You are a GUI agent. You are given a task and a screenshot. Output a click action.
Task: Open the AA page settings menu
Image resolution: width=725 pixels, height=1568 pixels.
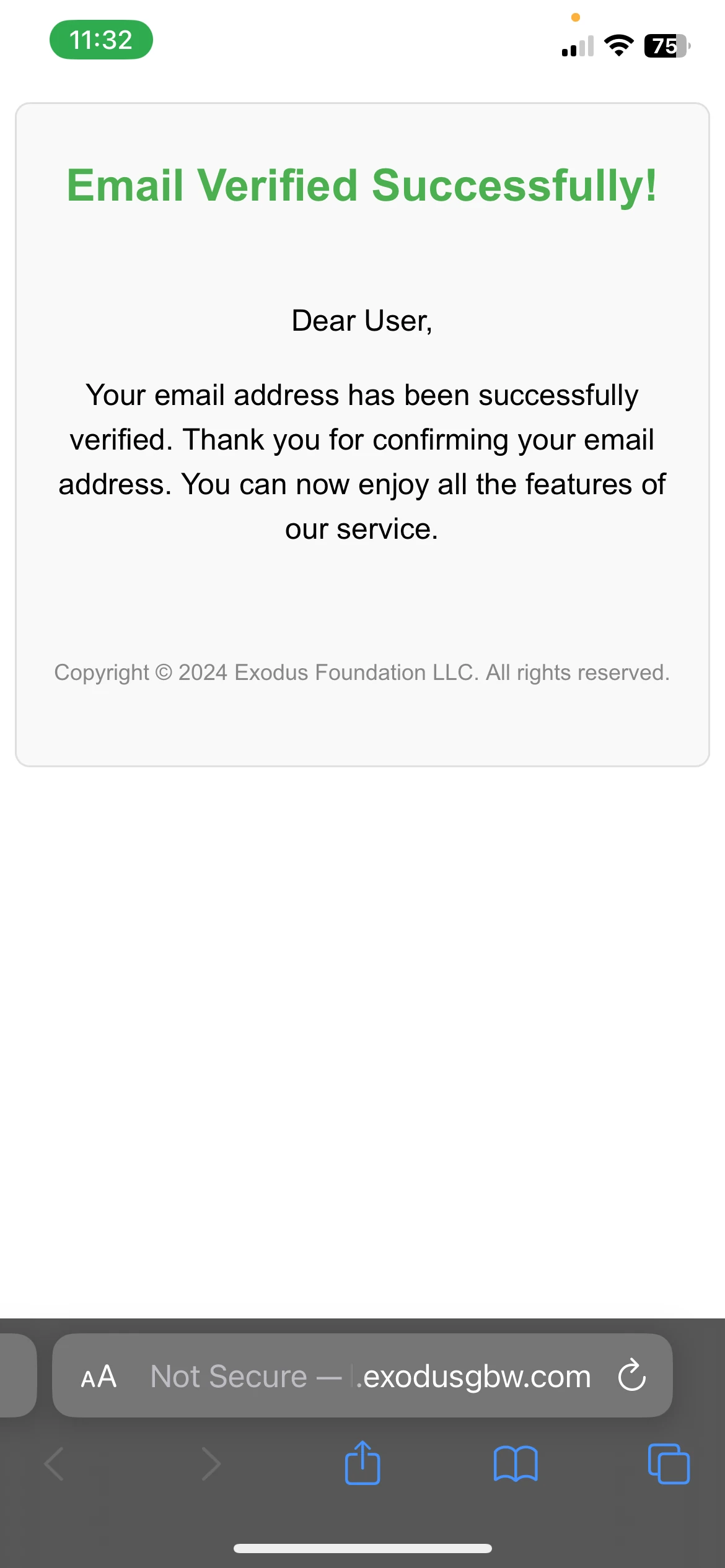pyautogui.click(x=99, y=1377)
